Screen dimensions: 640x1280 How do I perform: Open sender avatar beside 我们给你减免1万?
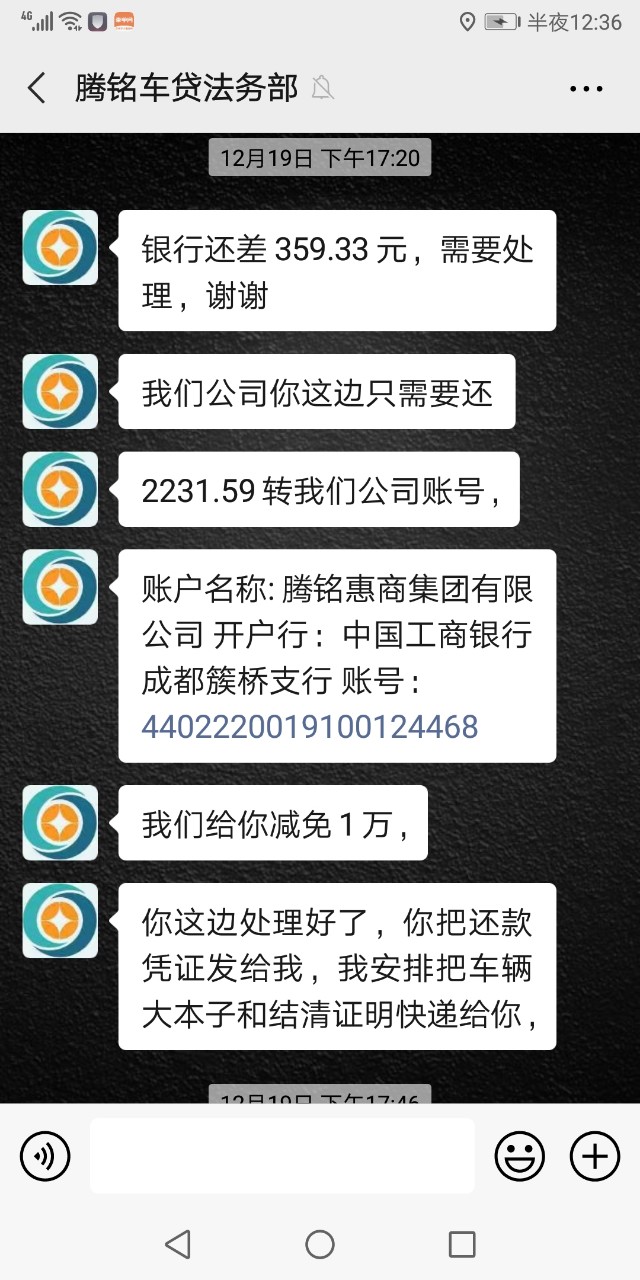(x=61, y=822)
